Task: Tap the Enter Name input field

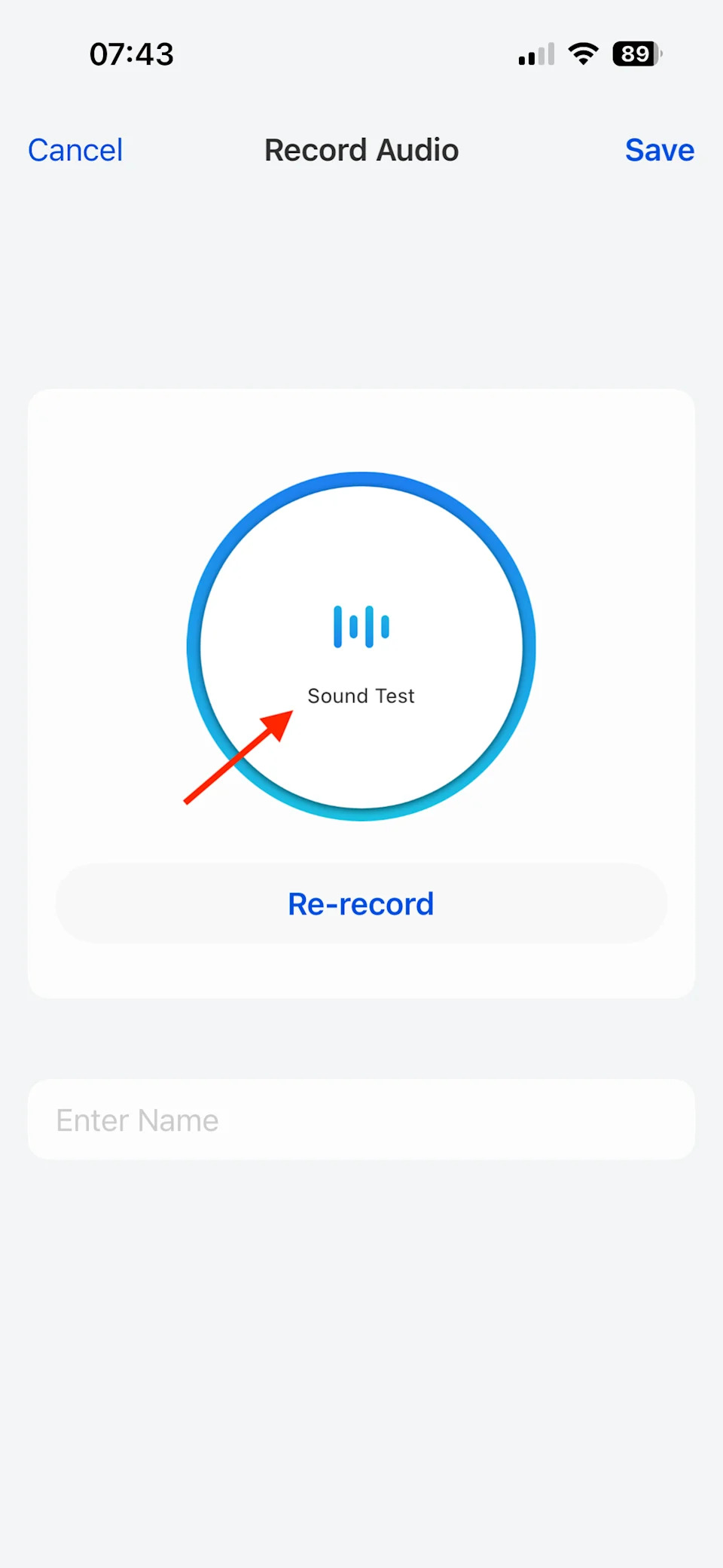Action: pos(361,1120)
